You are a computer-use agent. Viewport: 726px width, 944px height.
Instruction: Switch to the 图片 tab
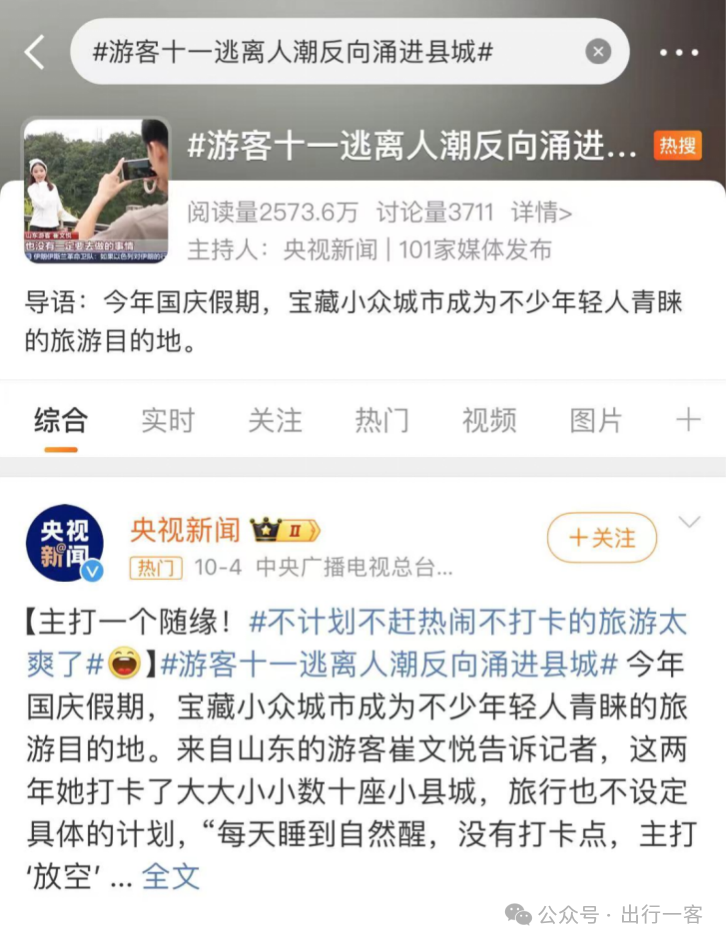point(596,420)
